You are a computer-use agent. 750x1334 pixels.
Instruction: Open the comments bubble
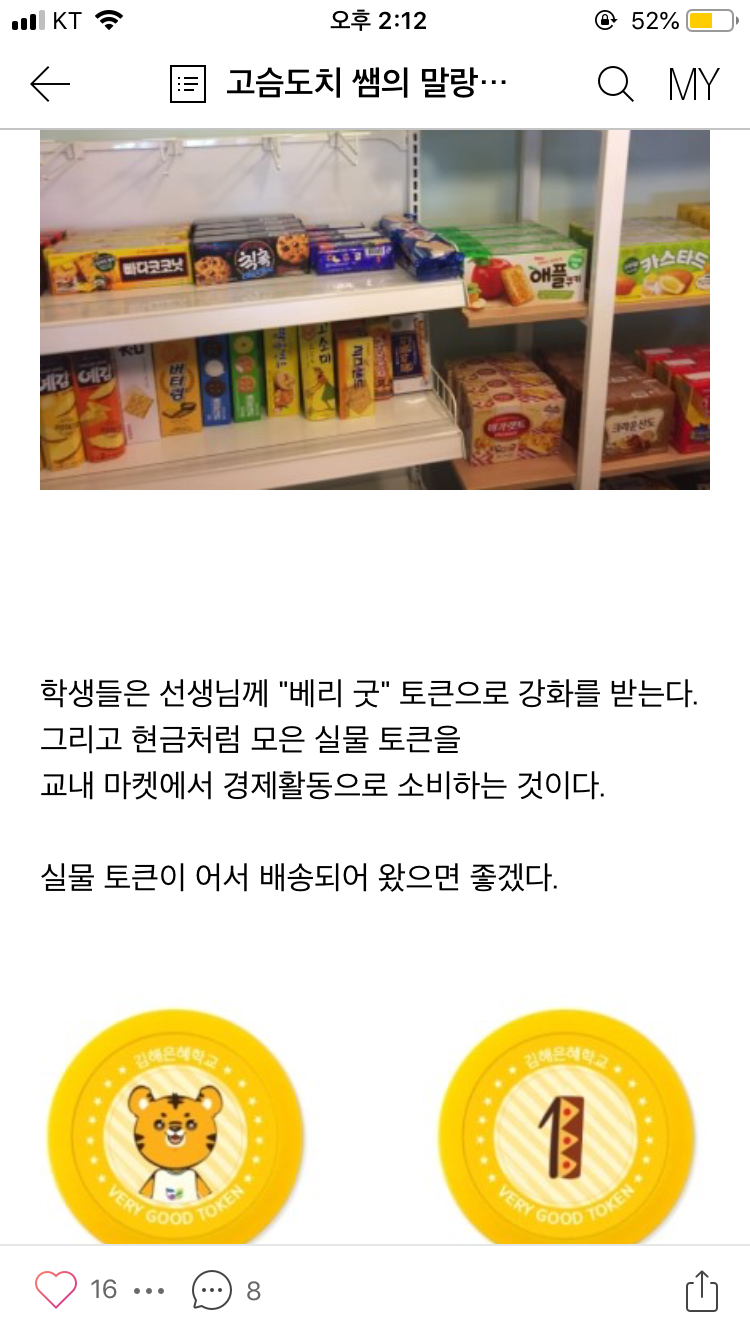coord(211,1290)
